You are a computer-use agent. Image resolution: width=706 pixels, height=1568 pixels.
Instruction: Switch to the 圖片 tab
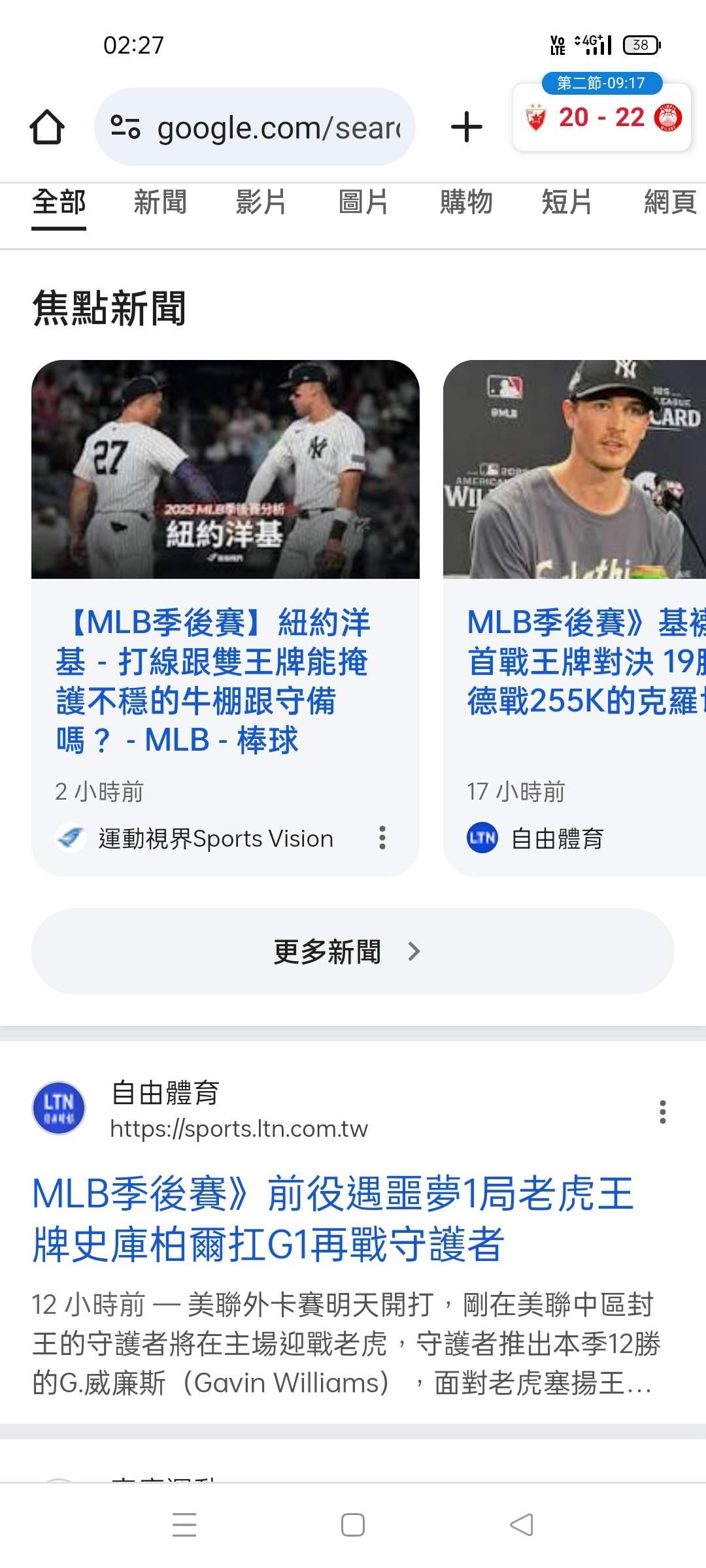[363, 203]
